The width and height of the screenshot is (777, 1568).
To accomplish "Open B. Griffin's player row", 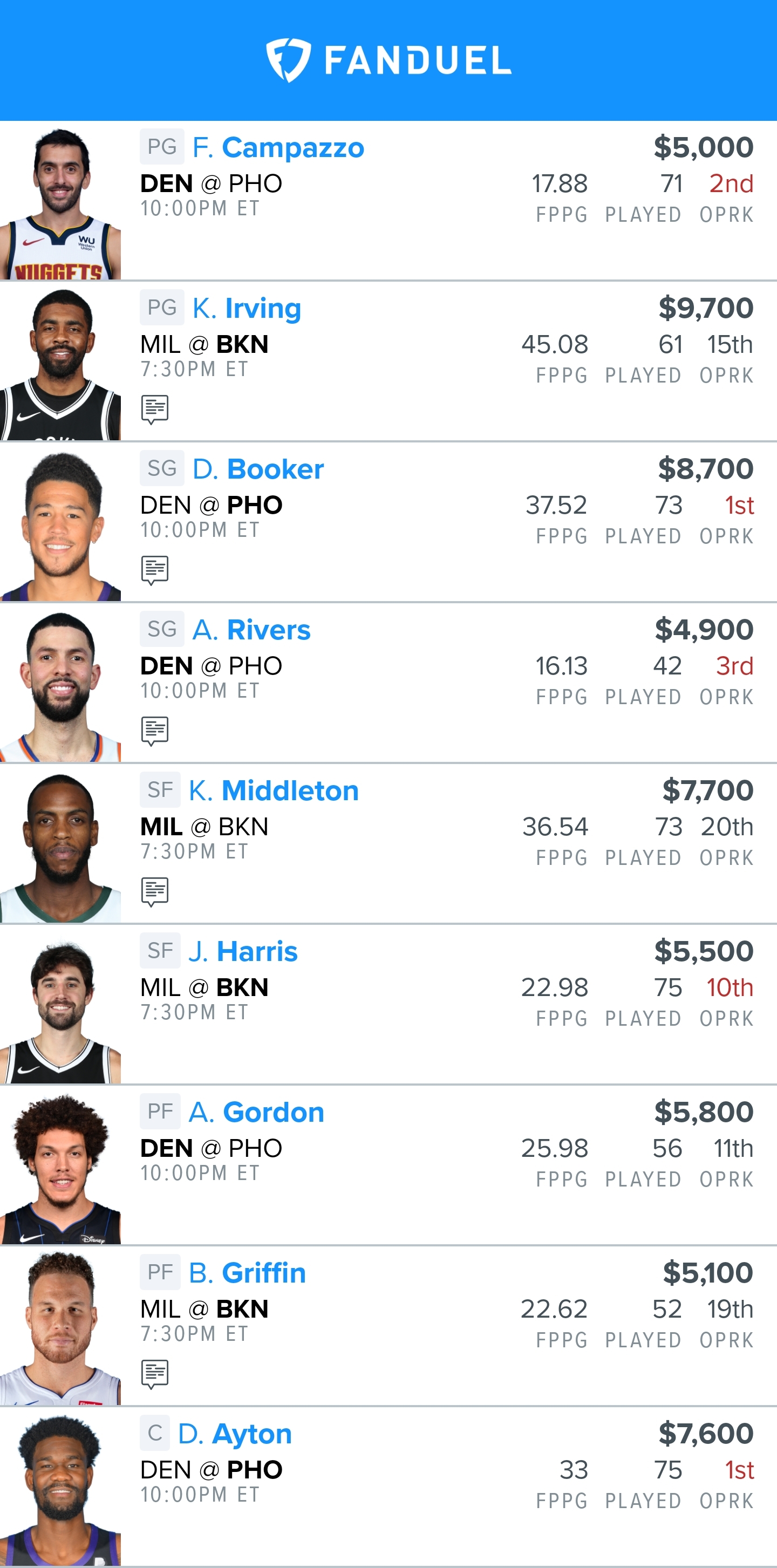I will (388, 1325).
